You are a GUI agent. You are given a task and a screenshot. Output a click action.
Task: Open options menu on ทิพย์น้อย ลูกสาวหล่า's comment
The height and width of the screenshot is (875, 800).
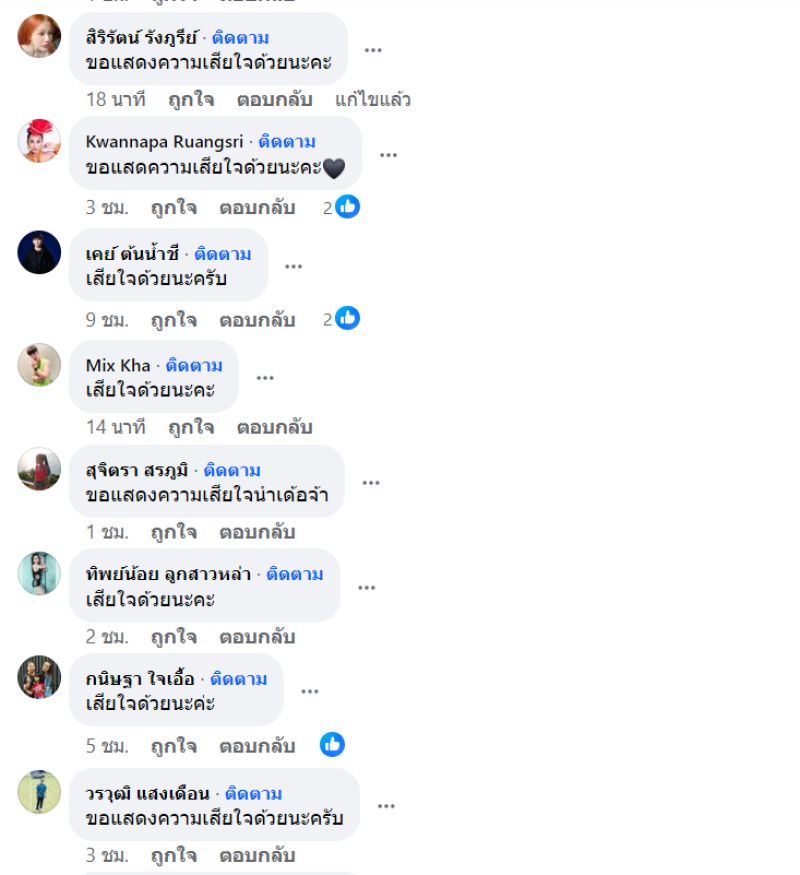pyautogui.click(x=366, y=587)
